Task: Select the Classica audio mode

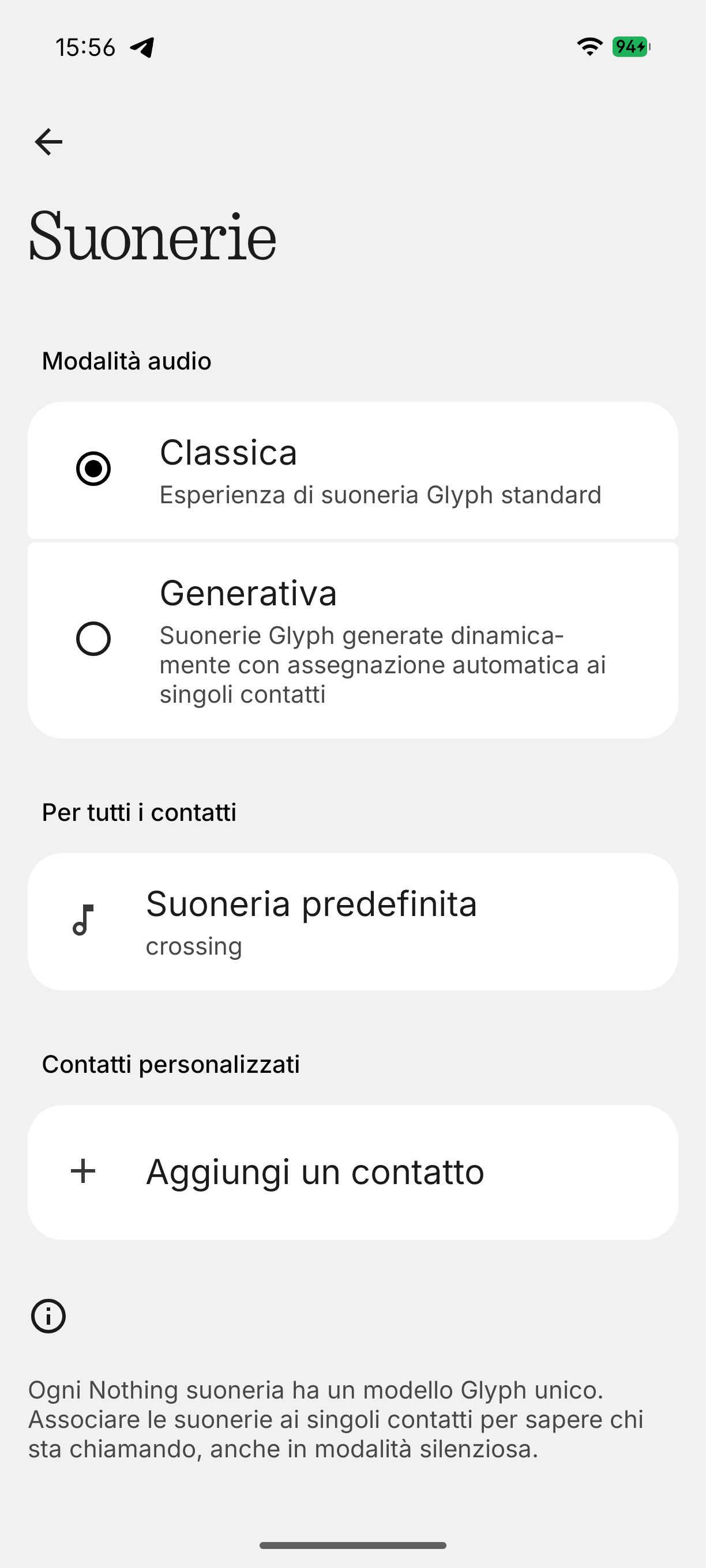Action: click(x=352, y=470)
